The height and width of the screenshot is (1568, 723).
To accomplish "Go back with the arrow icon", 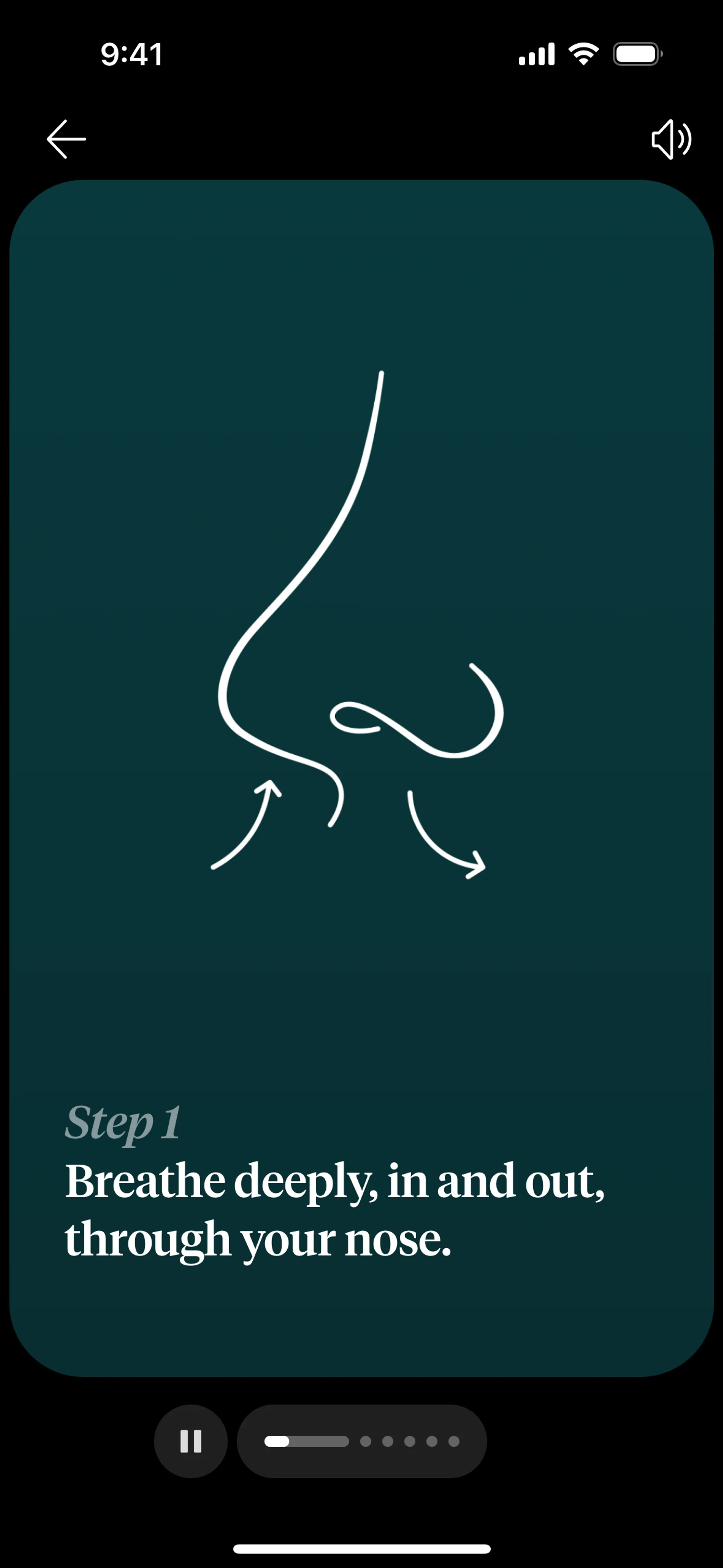I will [66, 139].
